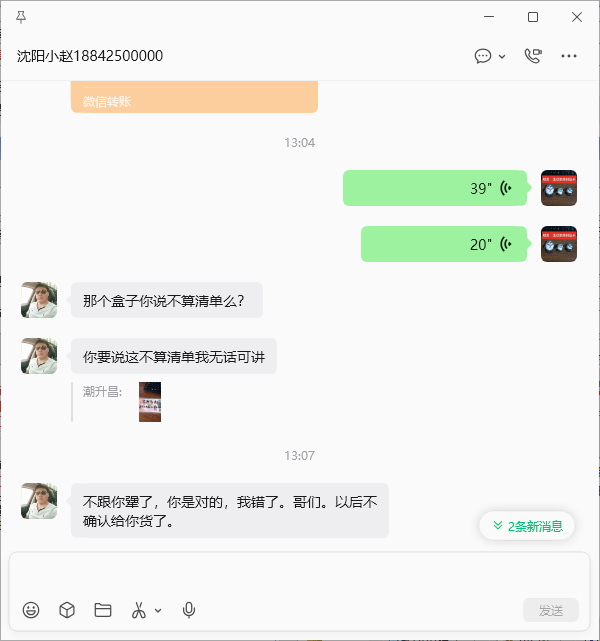Close the chat window

pyautogui.click(x=577, y=17)
